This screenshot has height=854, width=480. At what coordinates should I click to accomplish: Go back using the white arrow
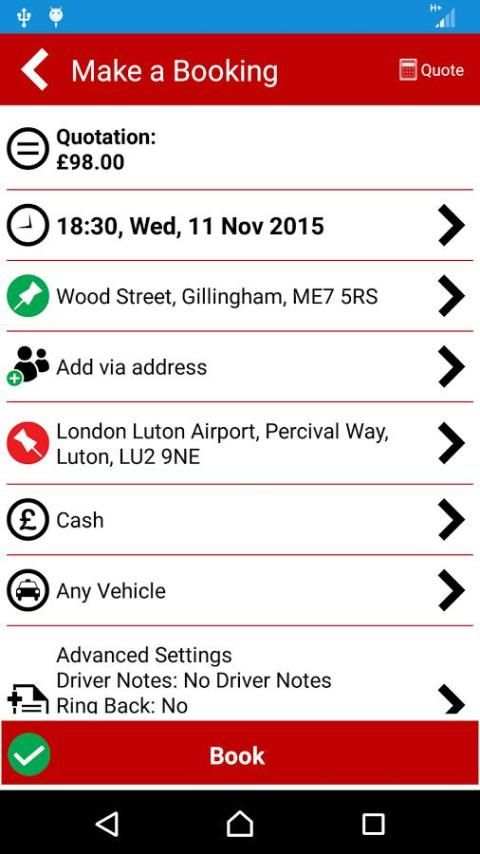pyautogui.click(x=35, y=70)
